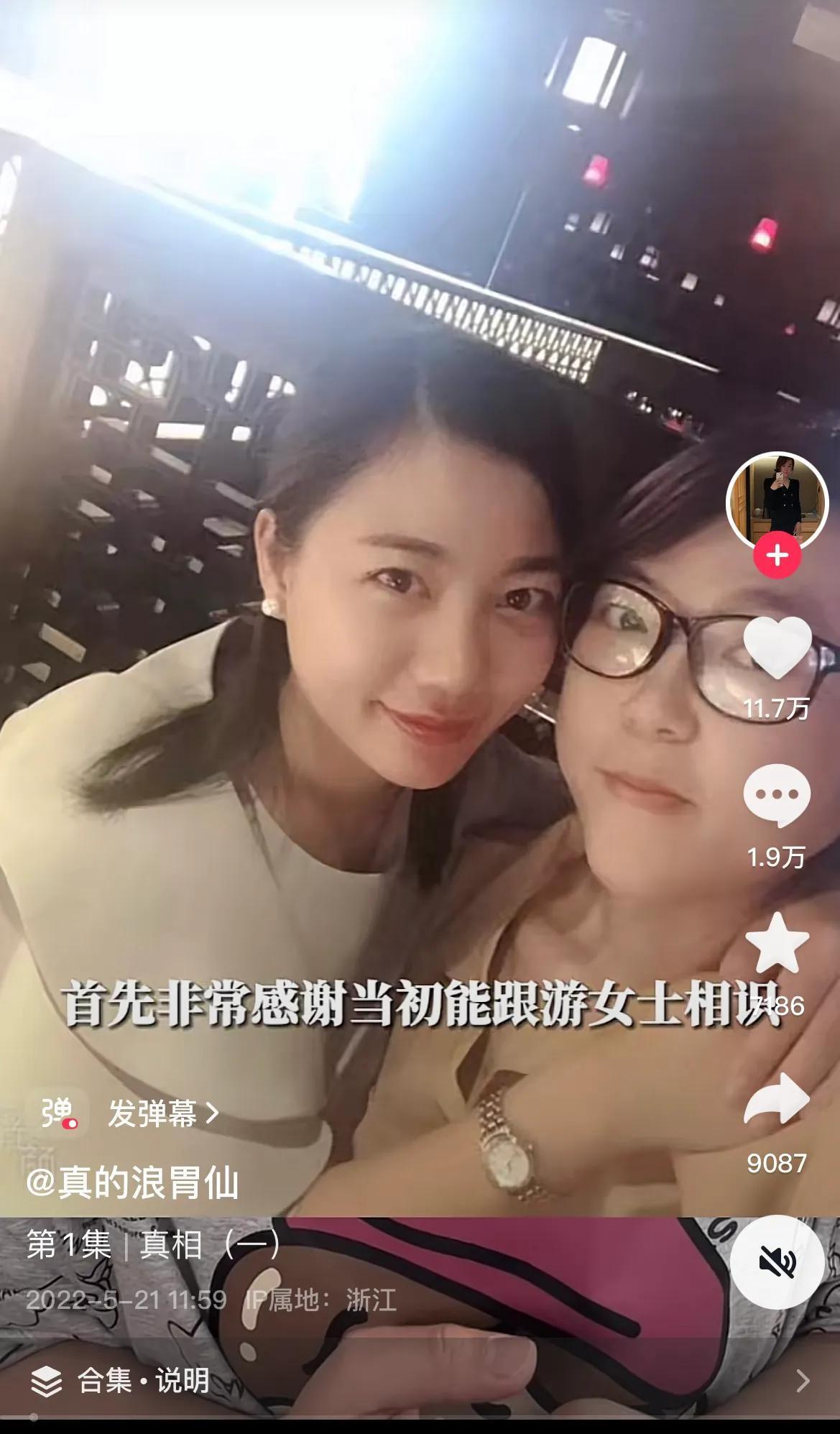Share this video via the arrow icon
Image resolution: width=840 pixels, height=1434 pixels.
coord(777,1101)
